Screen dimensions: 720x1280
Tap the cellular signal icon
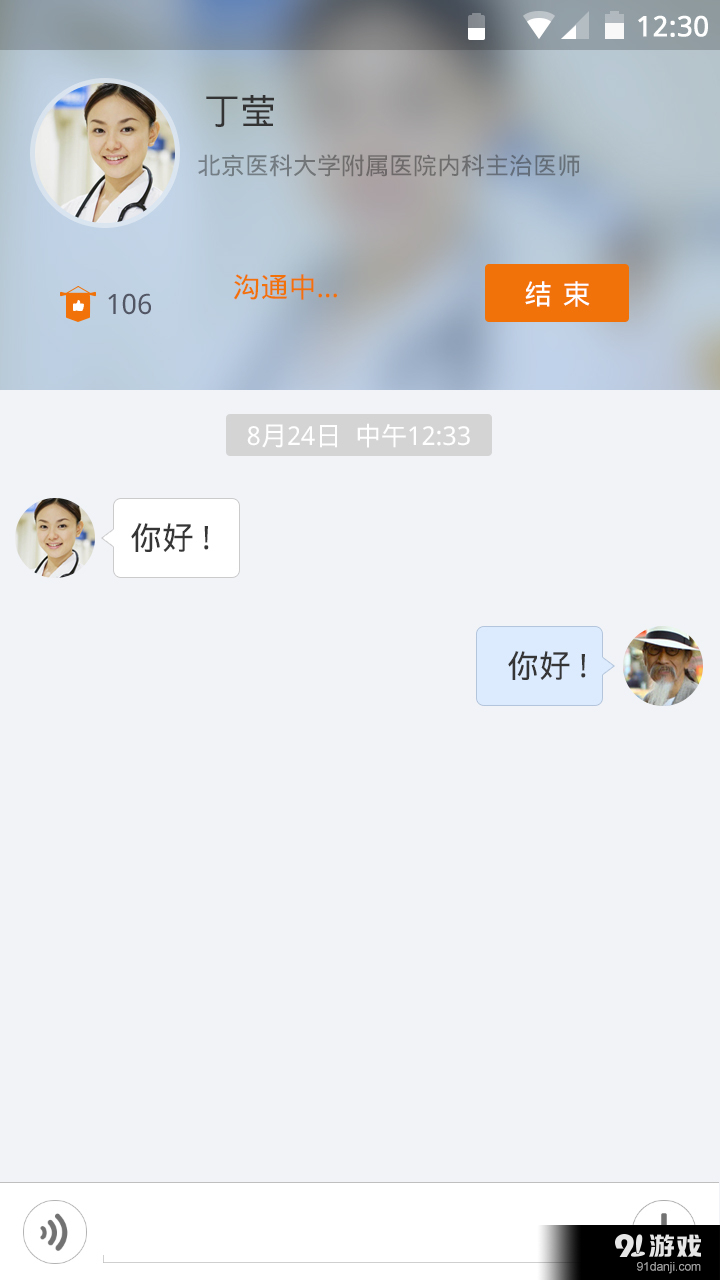tap(573, 27)
